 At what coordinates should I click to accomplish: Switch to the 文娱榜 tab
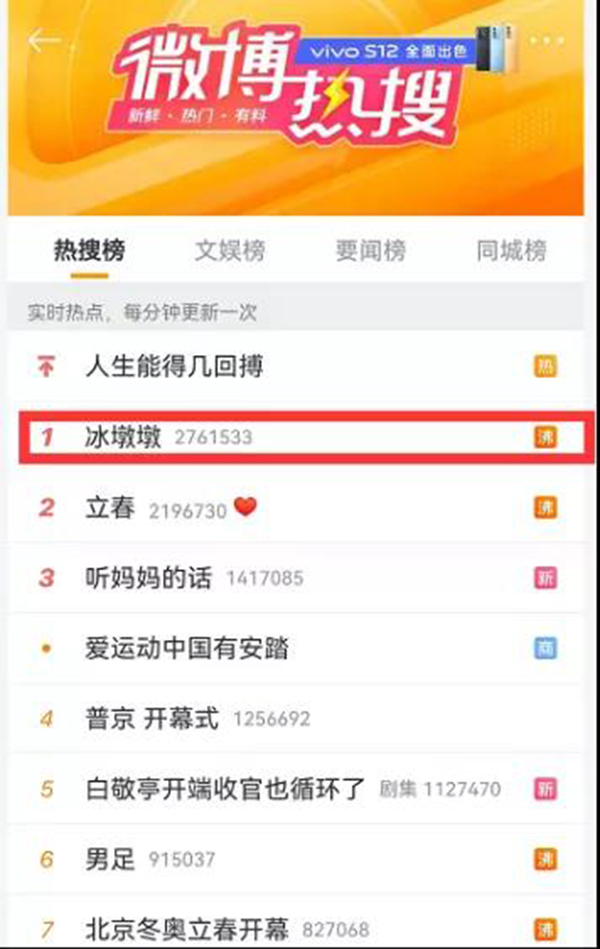click(x=230, y=251)
